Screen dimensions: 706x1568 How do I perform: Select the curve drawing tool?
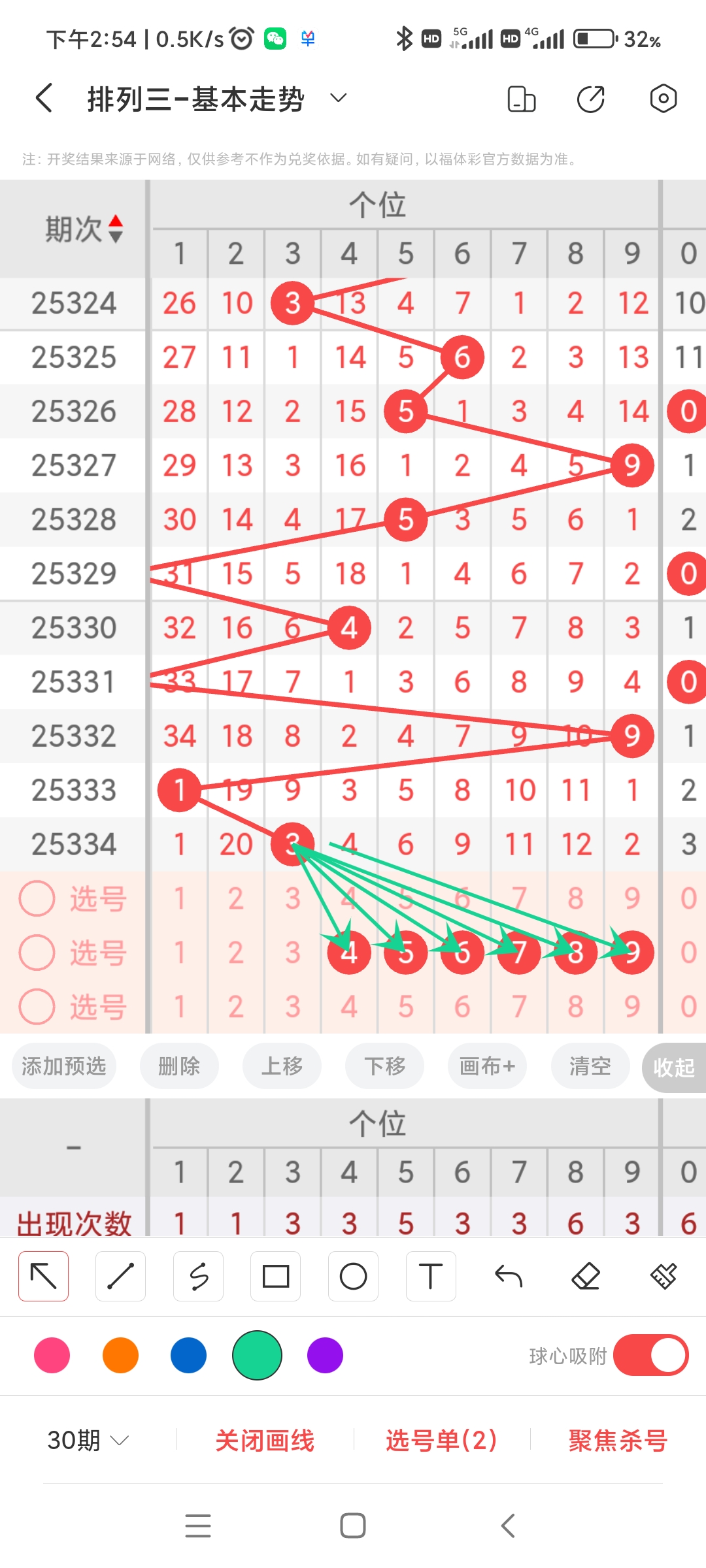click(x=199, y=1276)
